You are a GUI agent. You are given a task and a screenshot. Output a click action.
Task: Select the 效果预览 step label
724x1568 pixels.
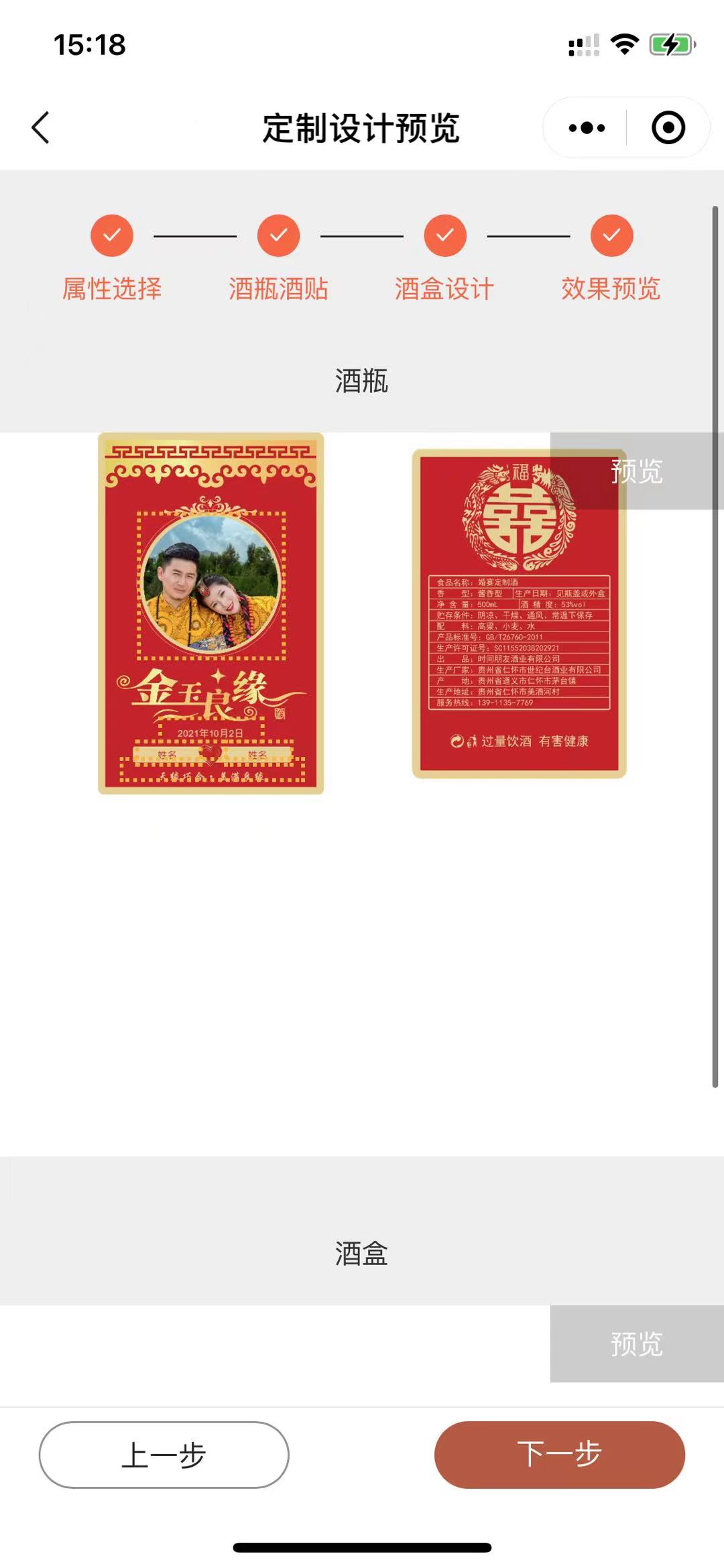[610, 289]
